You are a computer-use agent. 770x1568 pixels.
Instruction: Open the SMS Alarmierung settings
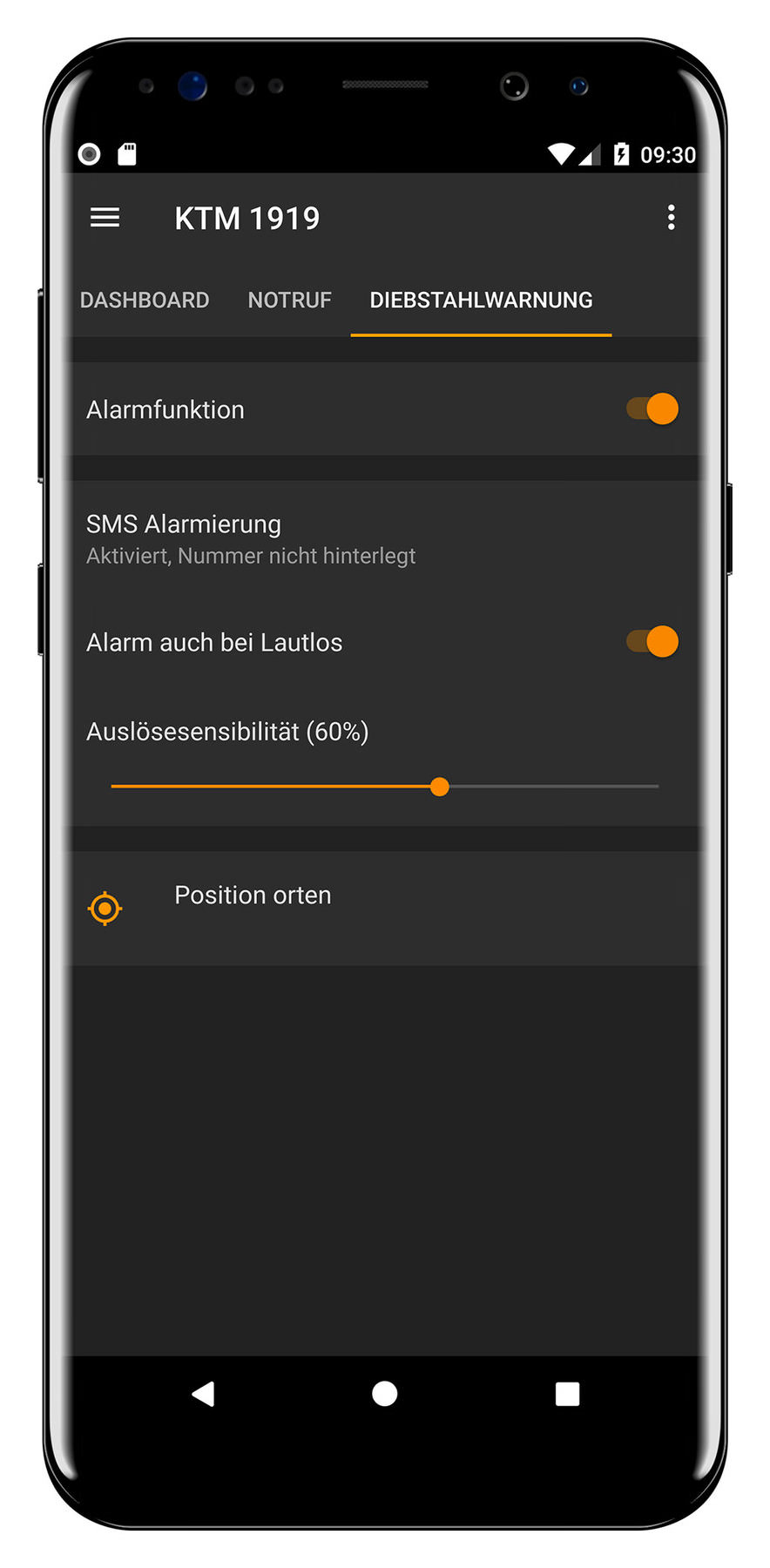point(385,539)
